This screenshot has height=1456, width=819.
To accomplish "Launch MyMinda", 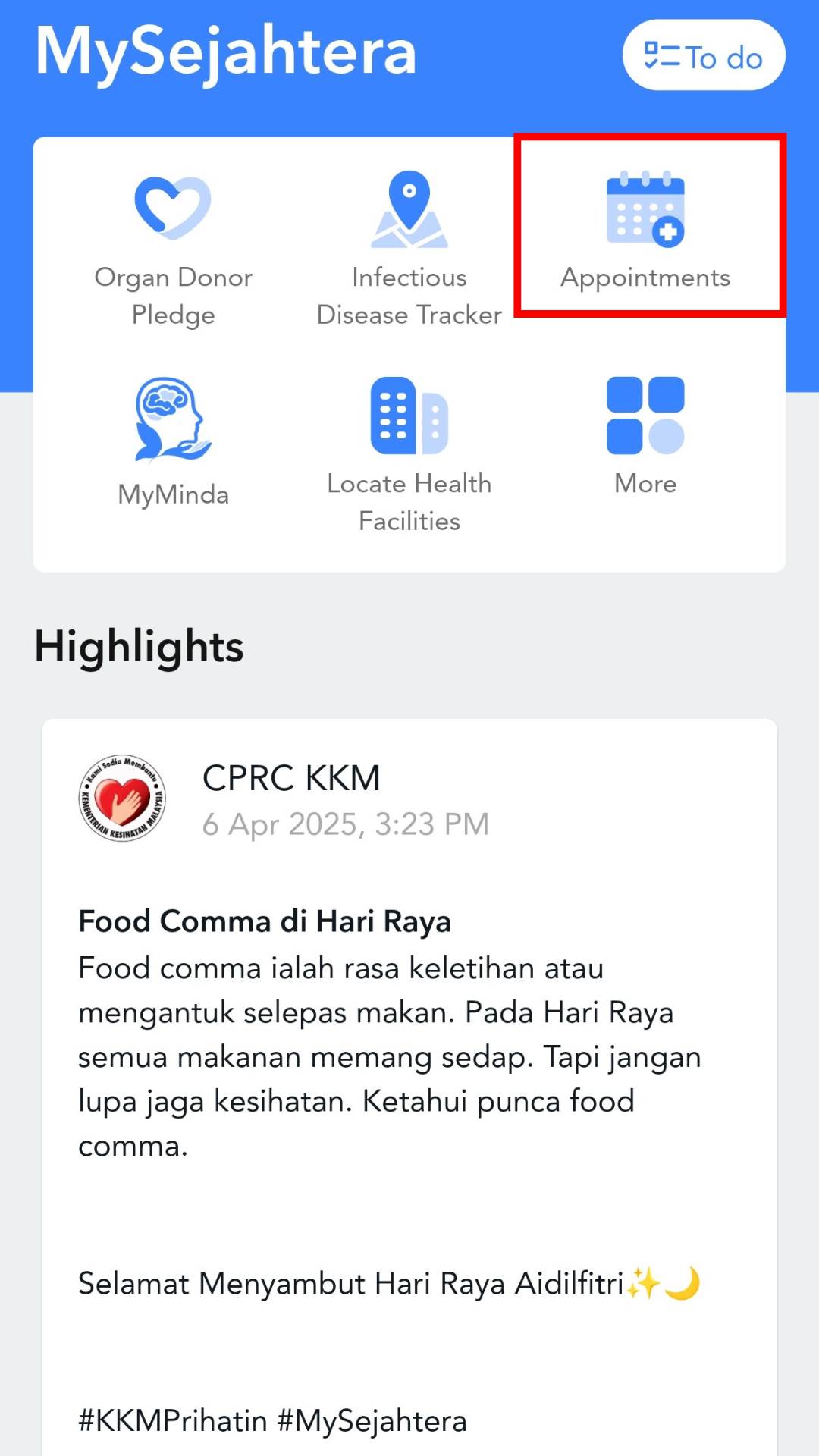I will pos(173,442).
